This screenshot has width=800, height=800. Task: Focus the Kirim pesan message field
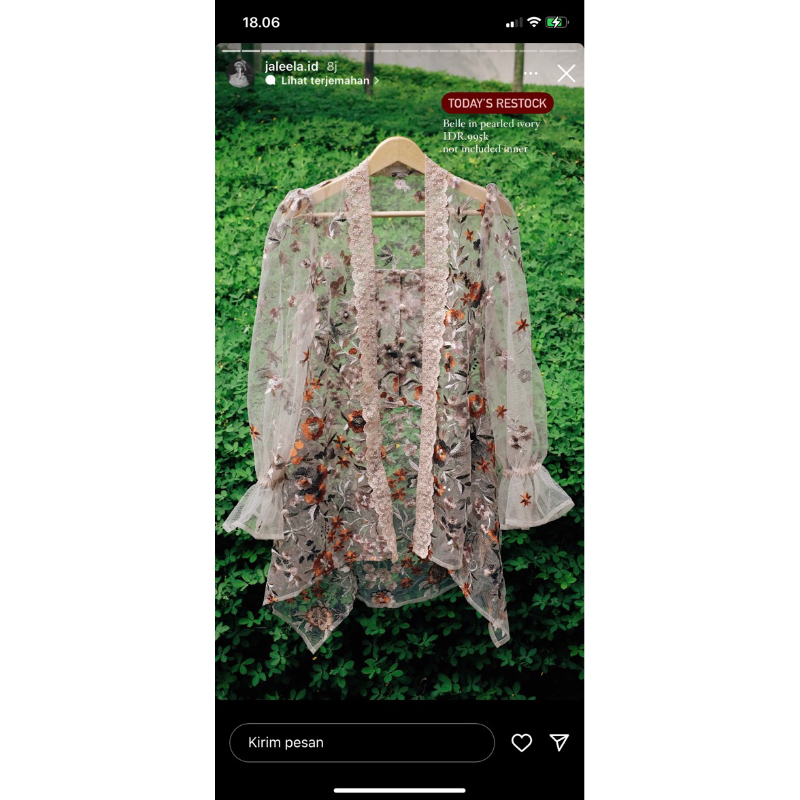click(362, 743)
